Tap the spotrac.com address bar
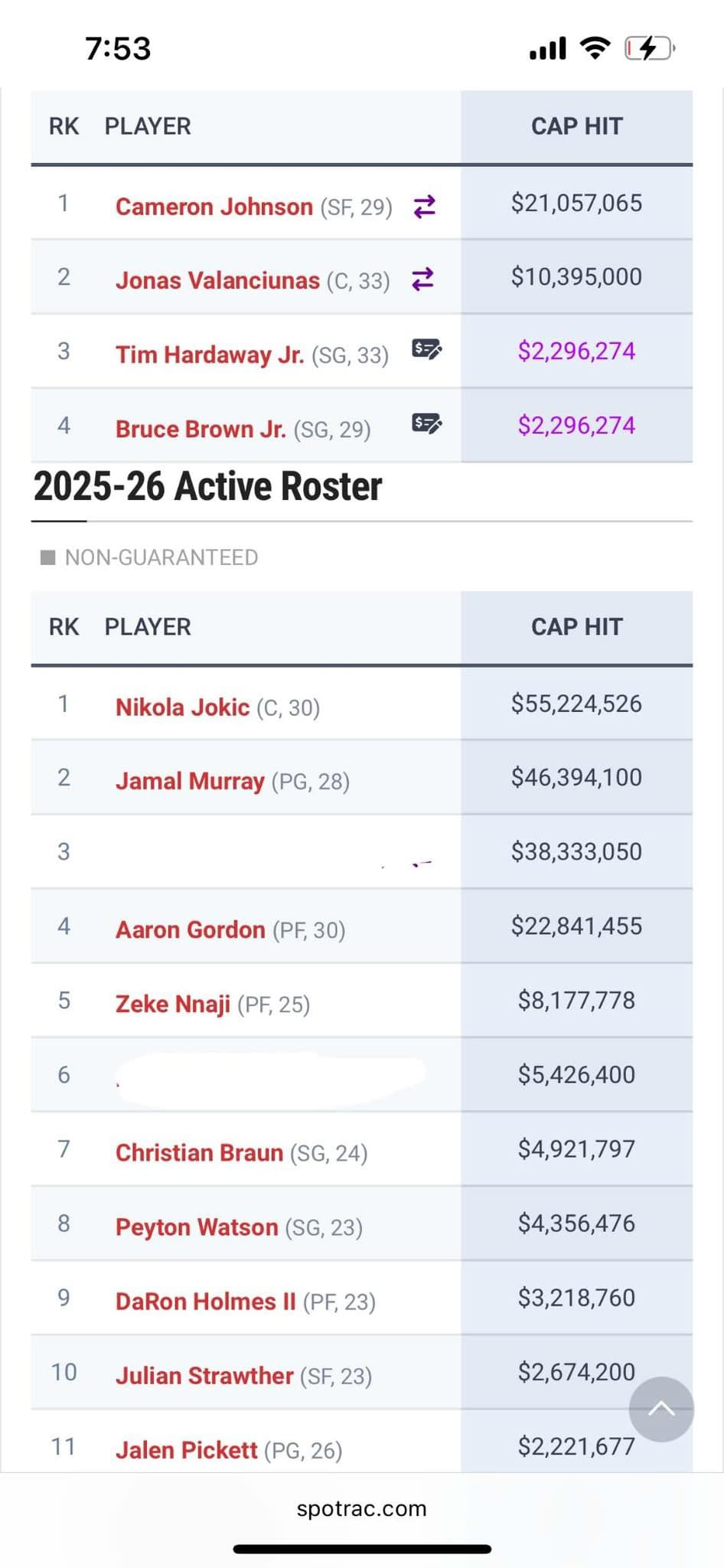The height and width of the screenshot is (1568, 724). 361,1508
